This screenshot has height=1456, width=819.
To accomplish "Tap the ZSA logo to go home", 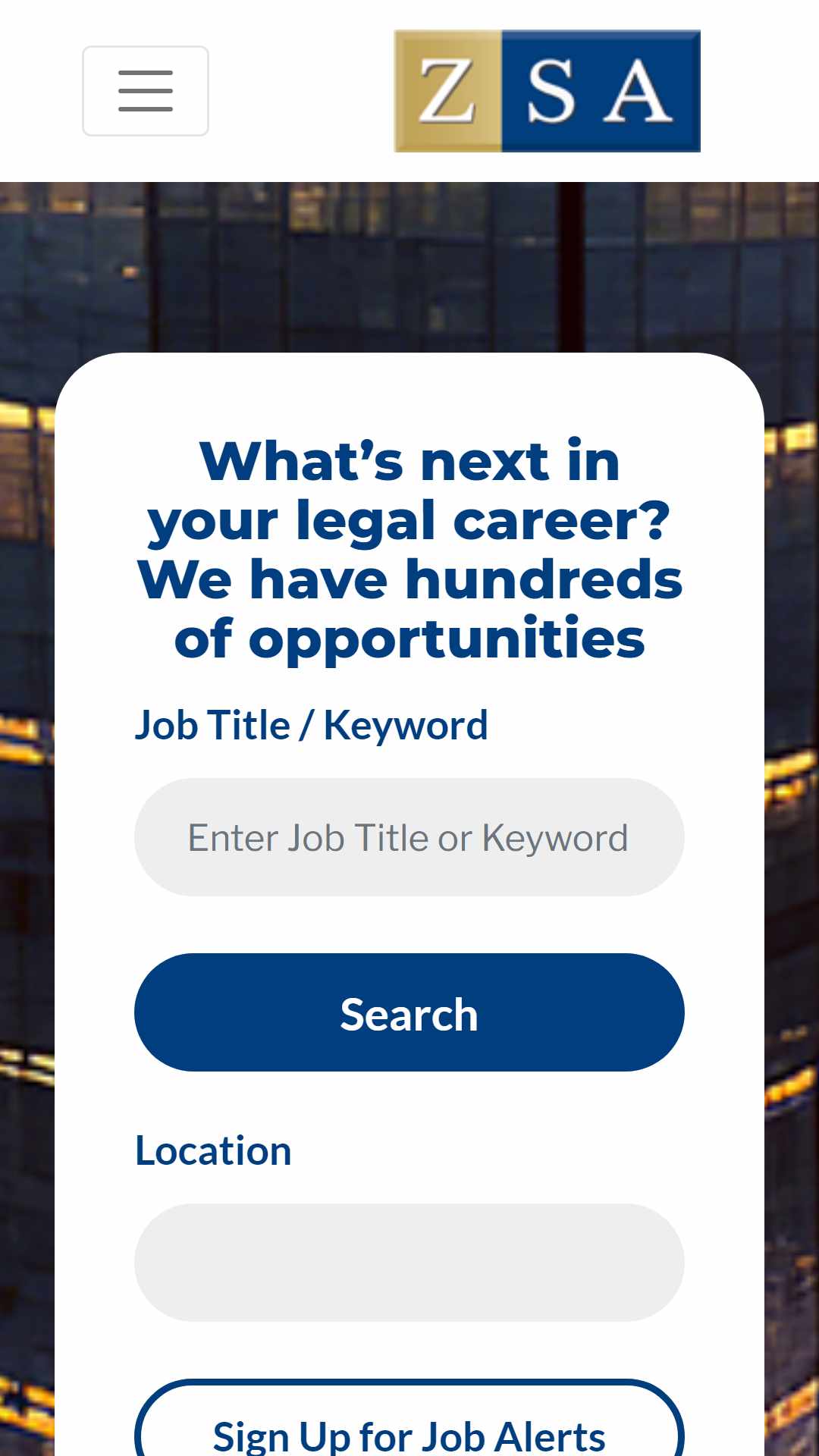I will (x=547, y=91).
